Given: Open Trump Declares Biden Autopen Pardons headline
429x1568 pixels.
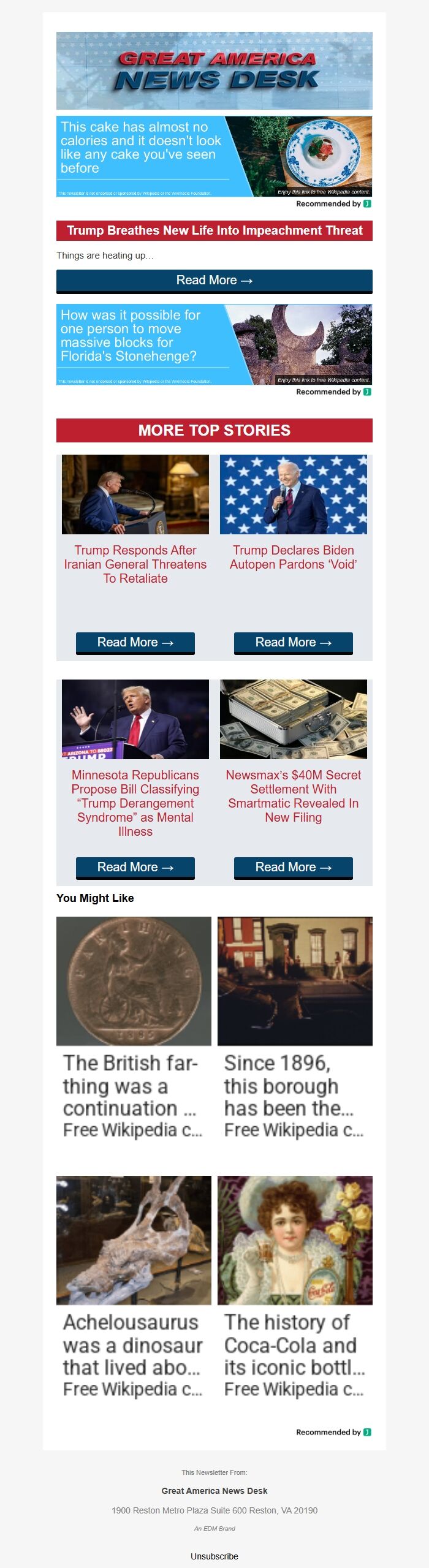Looking at the screenshot, I should [x=293, y=558].
